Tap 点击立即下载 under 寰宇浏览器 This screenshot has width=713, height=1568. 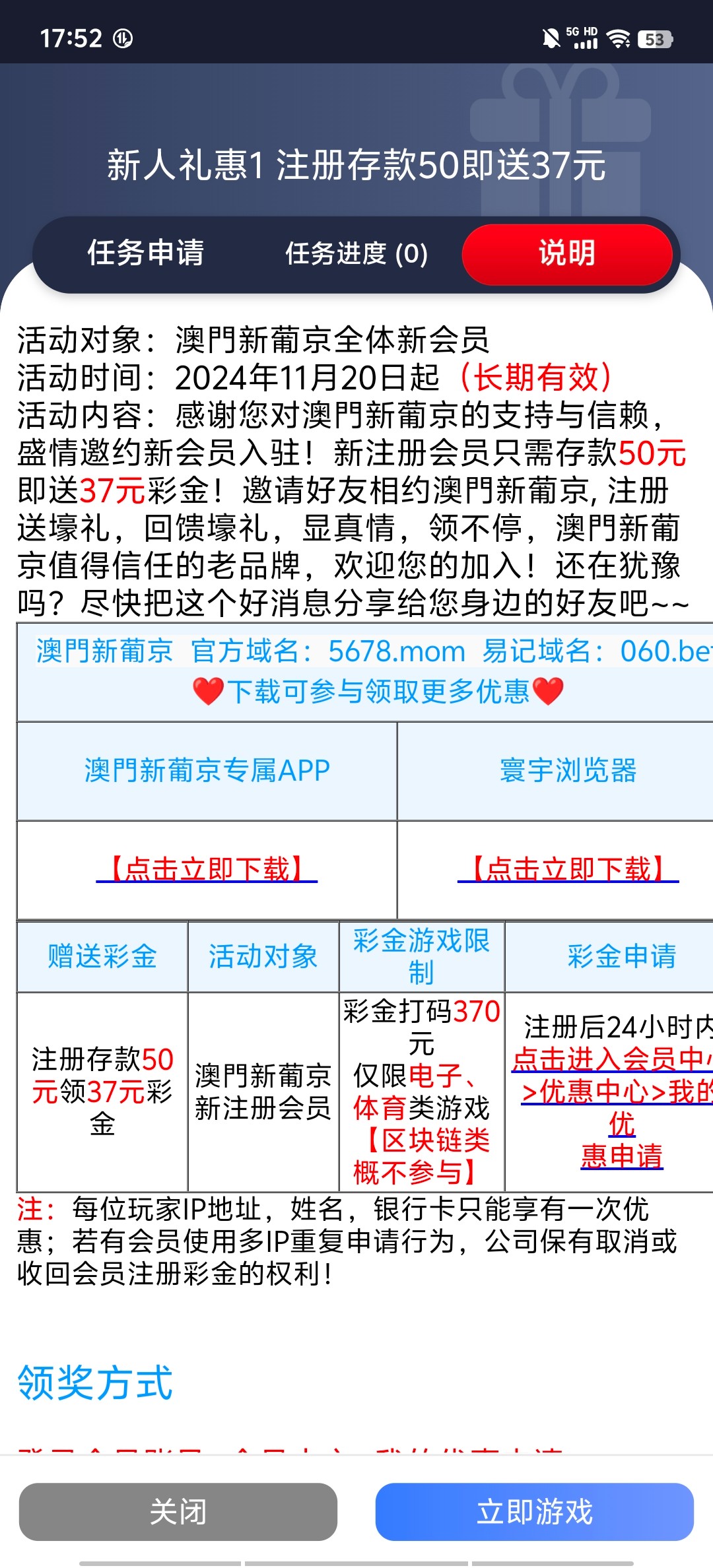568,869
